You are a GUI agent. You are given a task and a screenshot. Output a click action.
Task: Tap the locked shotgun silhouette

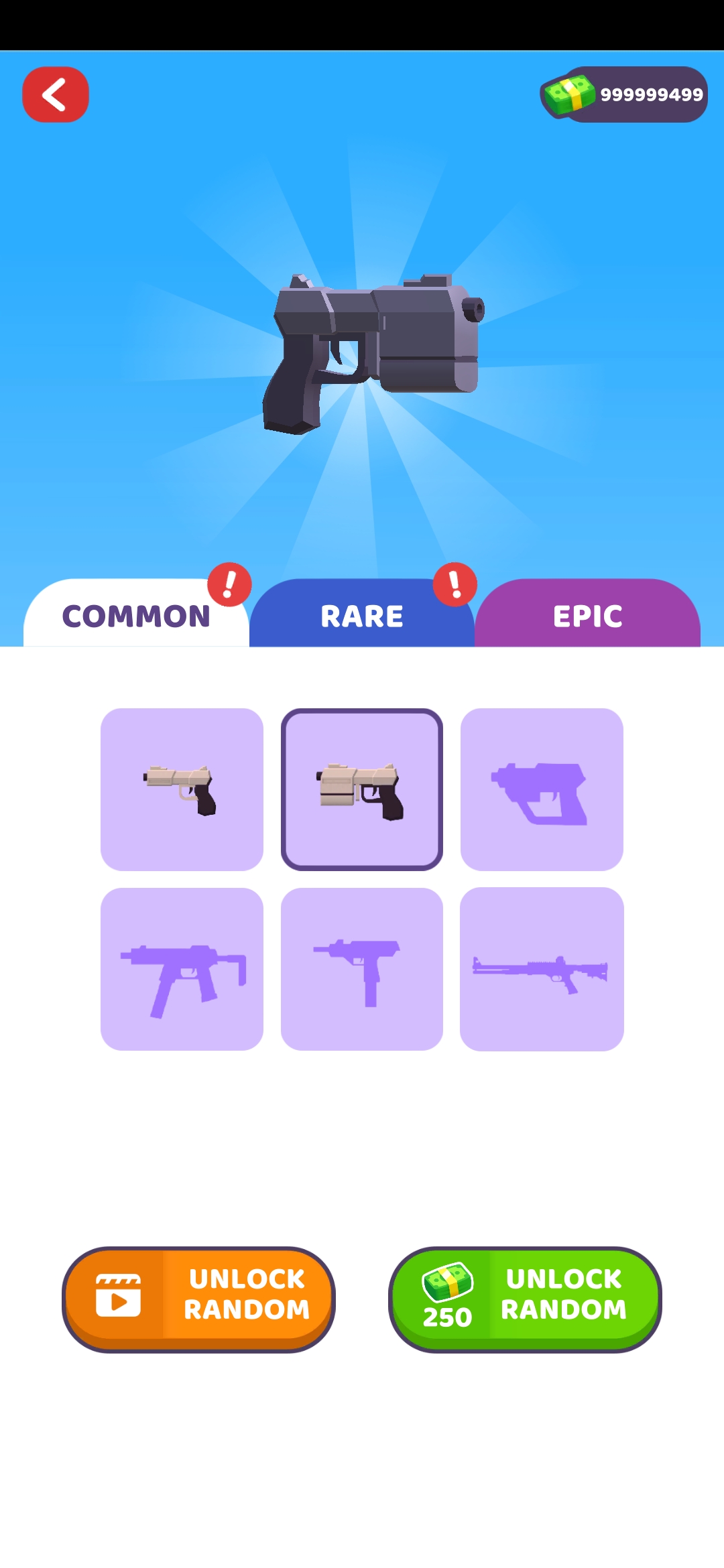tap(542, 969)
